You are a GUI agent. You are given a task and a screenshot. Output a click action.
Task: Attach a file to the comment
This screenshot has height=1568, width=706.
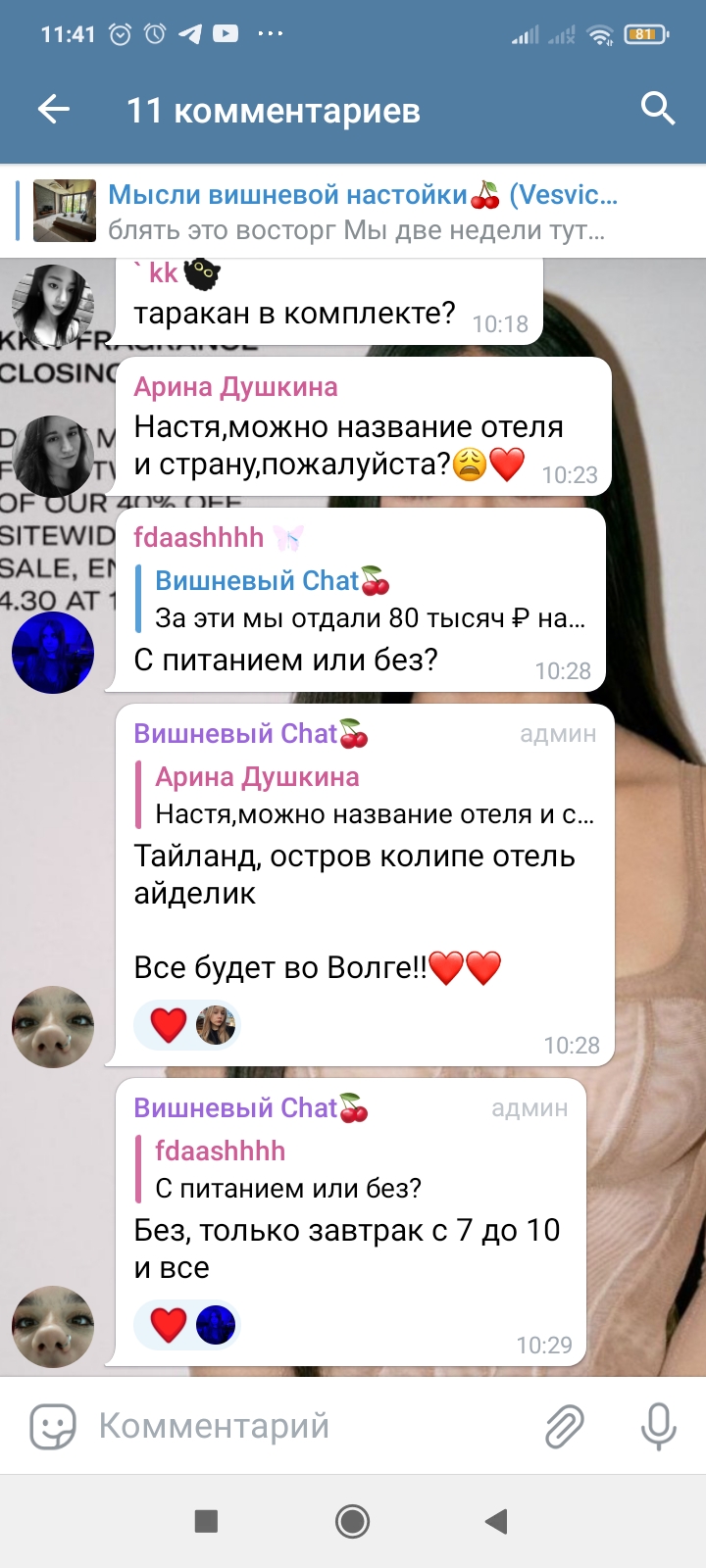click(565, 1426)
